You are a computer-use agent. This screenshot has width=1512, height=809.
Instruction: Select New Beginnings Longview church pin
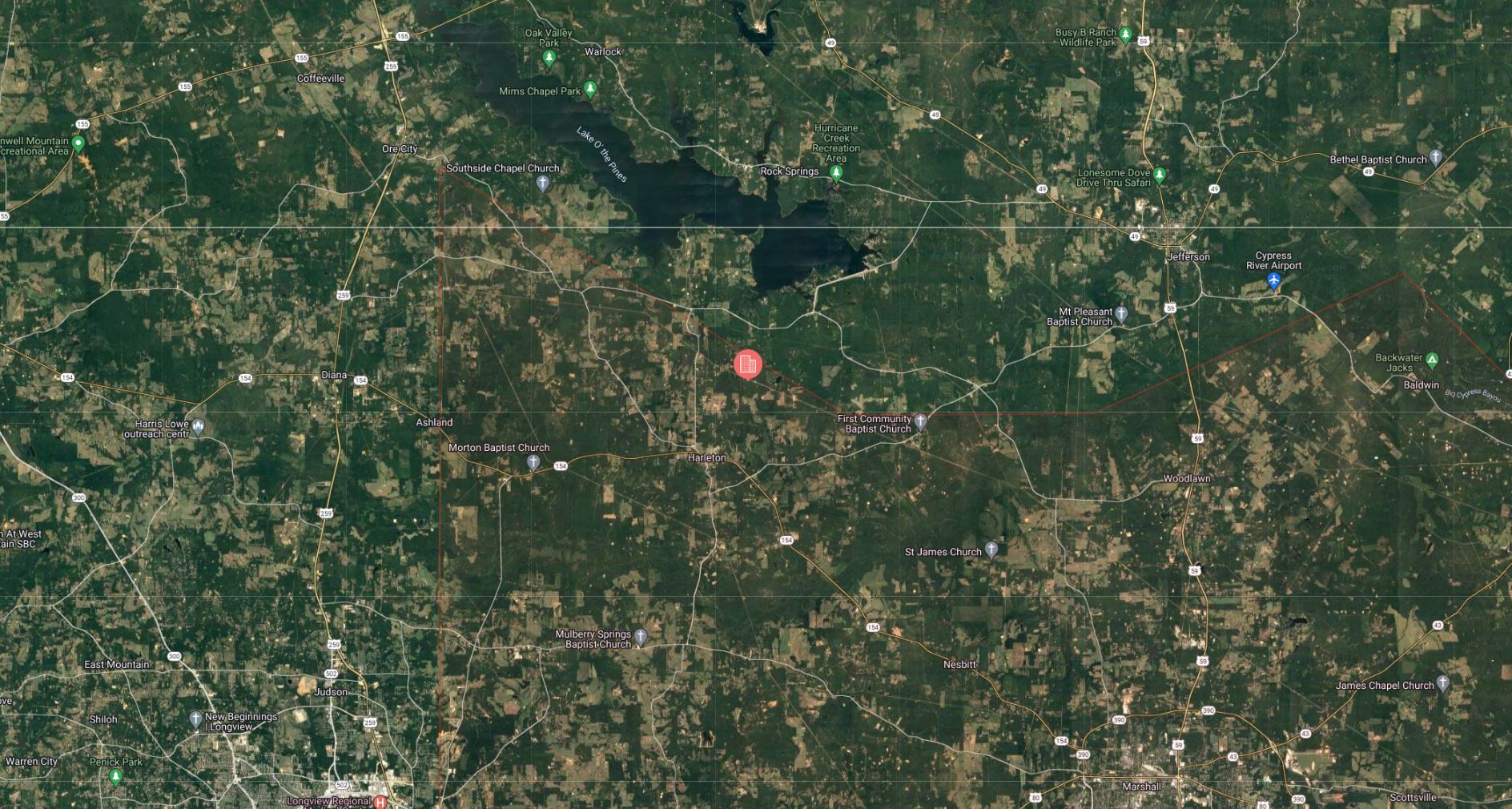pos(195,719)
